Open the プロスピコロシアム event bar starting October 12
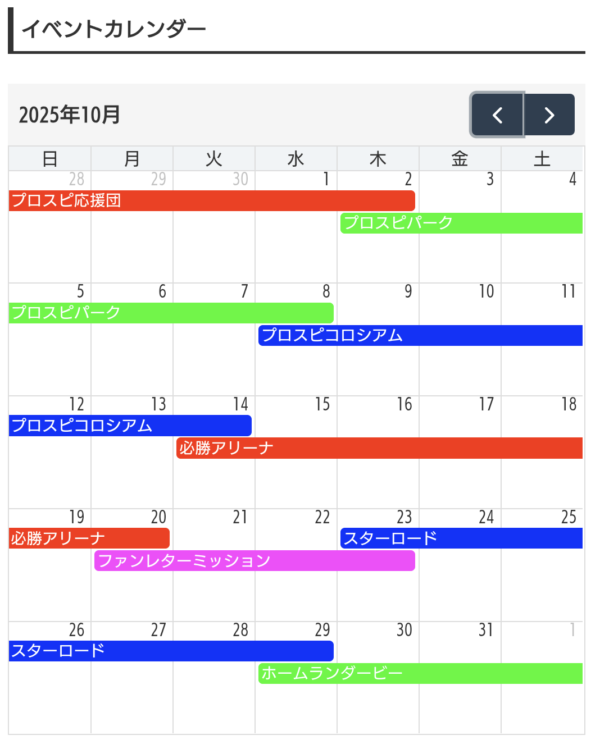600x749 pixels. (x=130, y=426)
